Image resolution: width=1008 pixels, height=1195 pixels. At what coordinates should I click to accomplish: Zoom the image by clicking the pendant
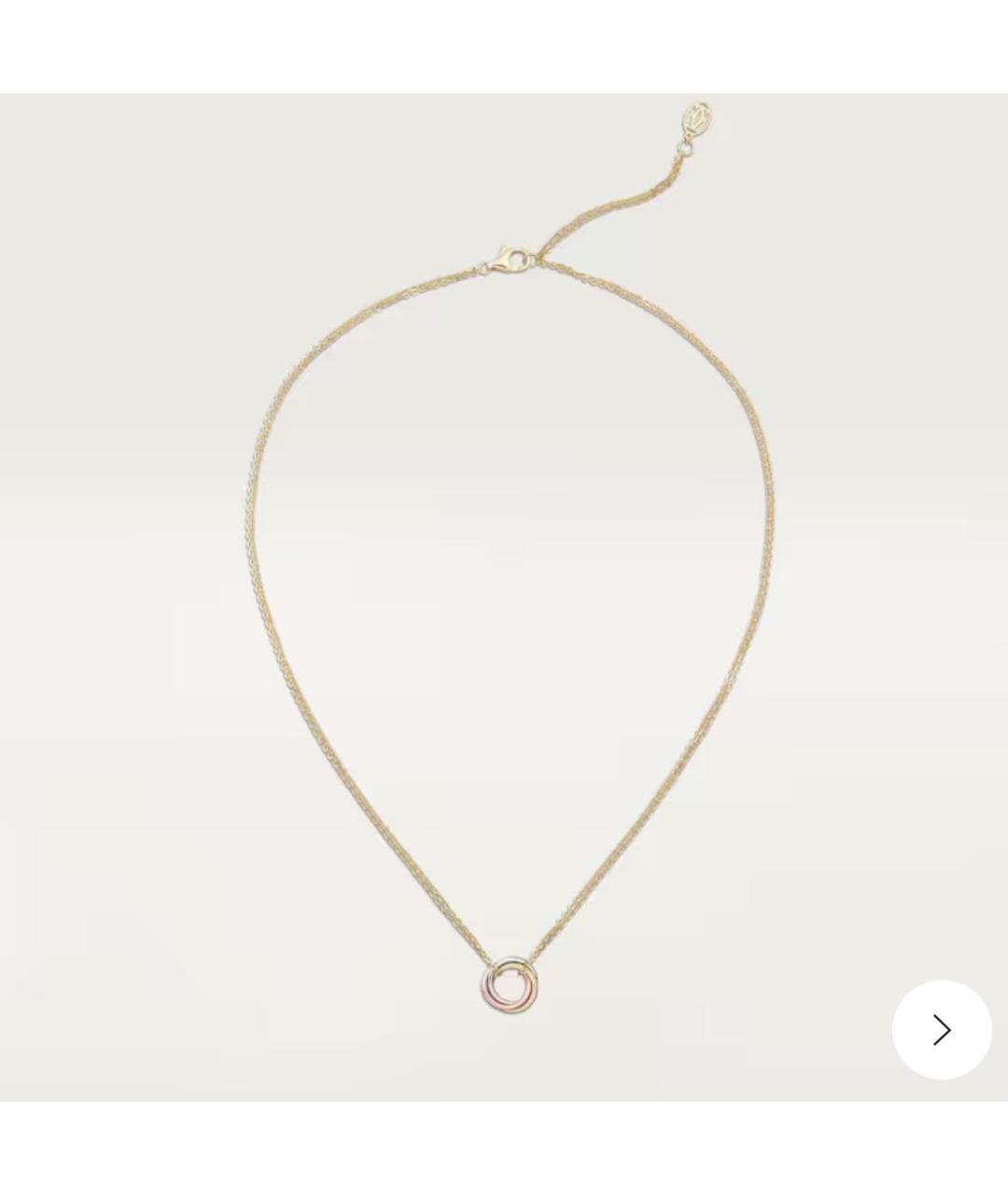coord(511,985)
